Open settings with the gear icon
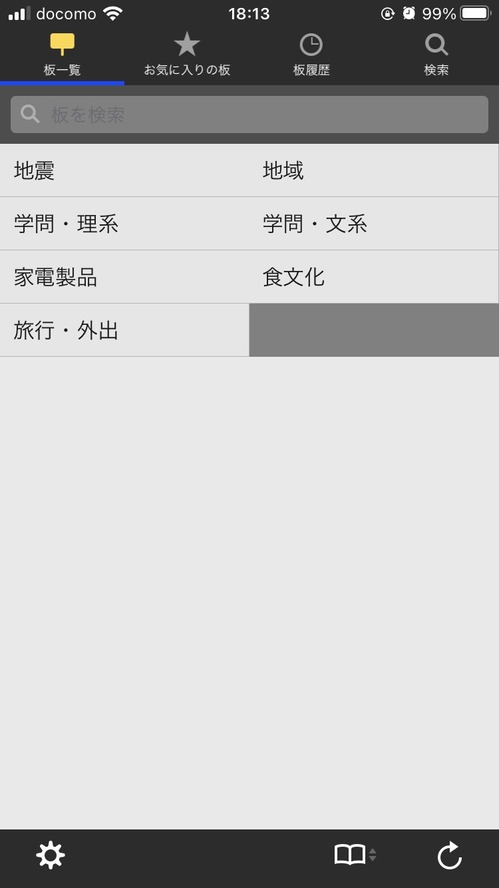This screenshot has width=499, height=888. [x=50, y=855]
